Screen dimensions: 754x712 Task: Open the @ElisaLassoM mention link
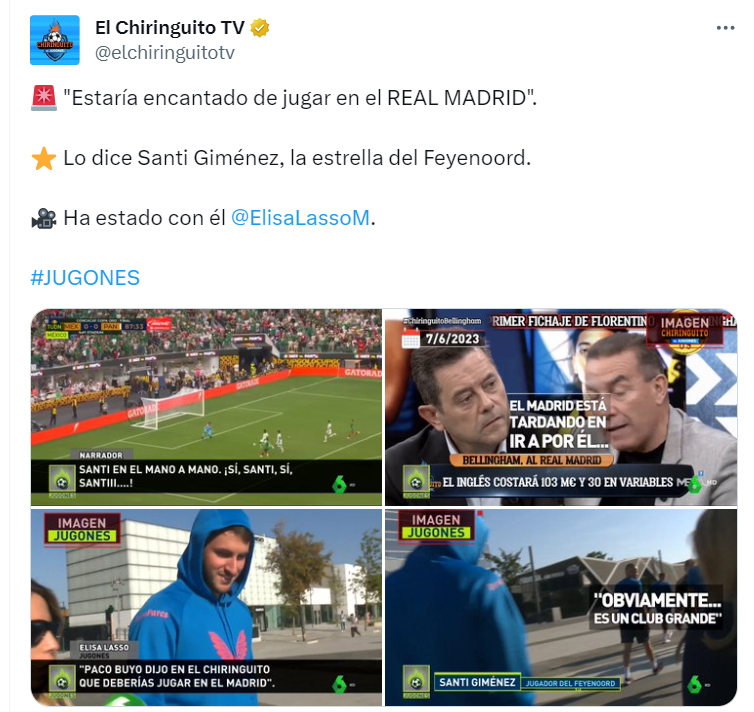click(300, 218)
